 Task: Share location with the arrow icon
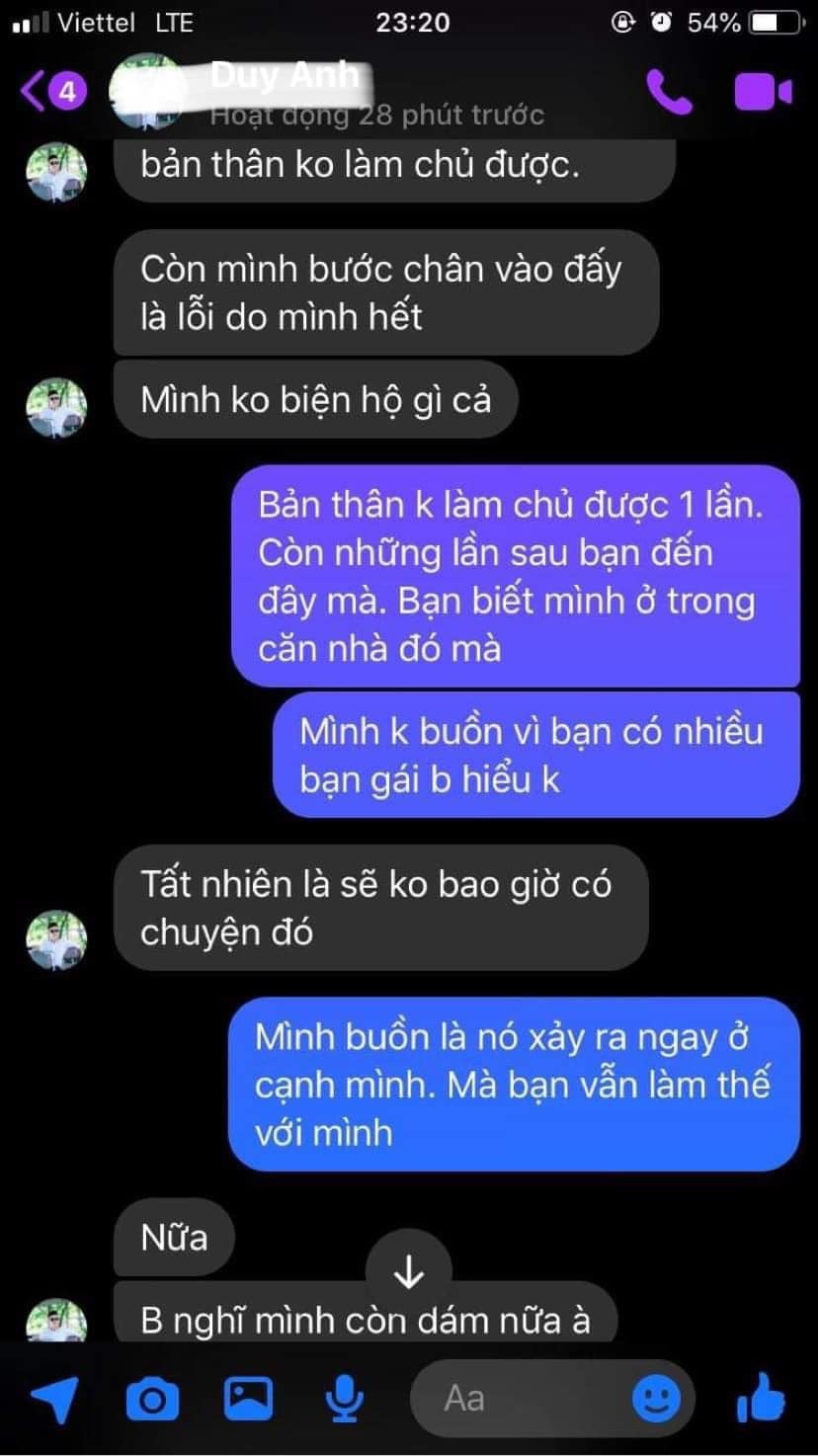click(x=55, y=1399)
